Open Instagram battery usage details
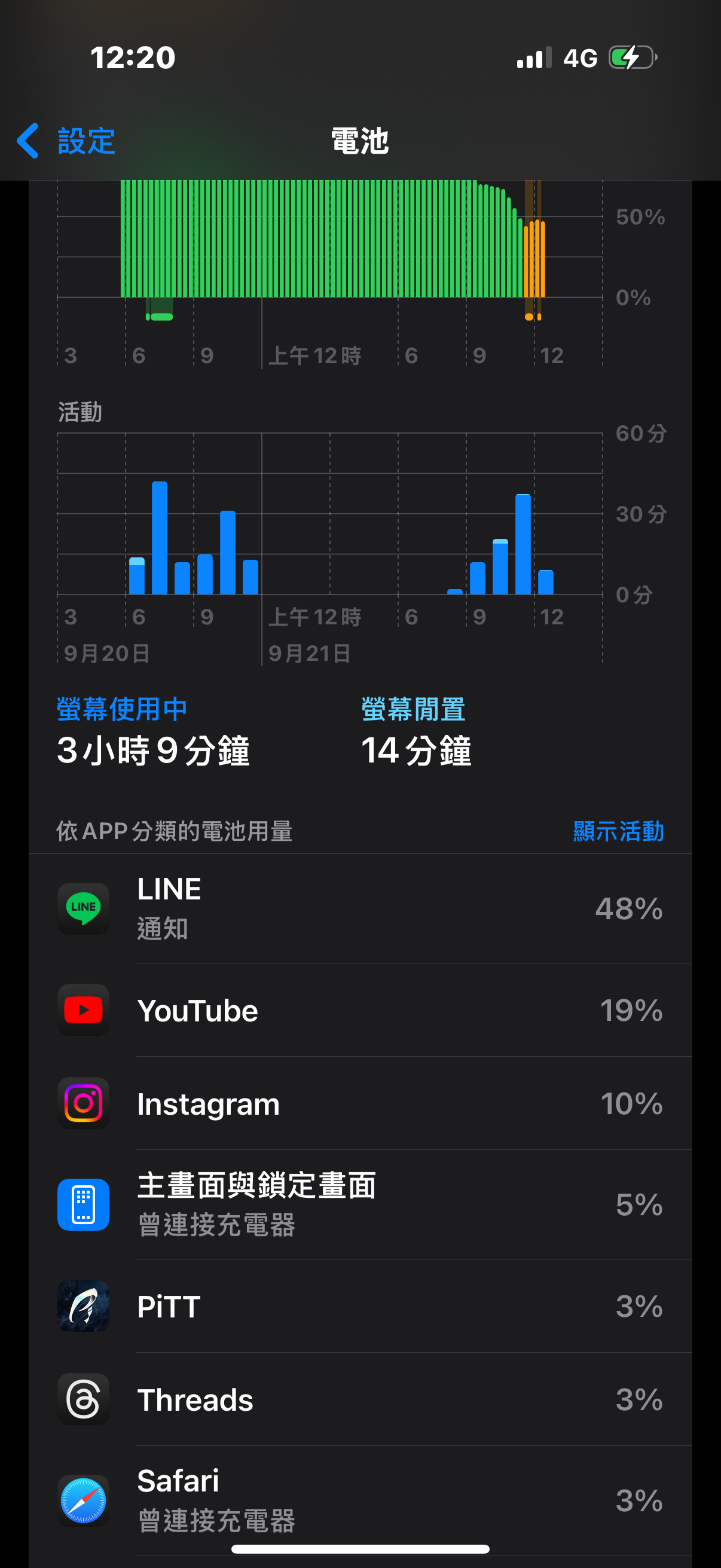Viewport: 721px width, 1568px height. 360,1103
